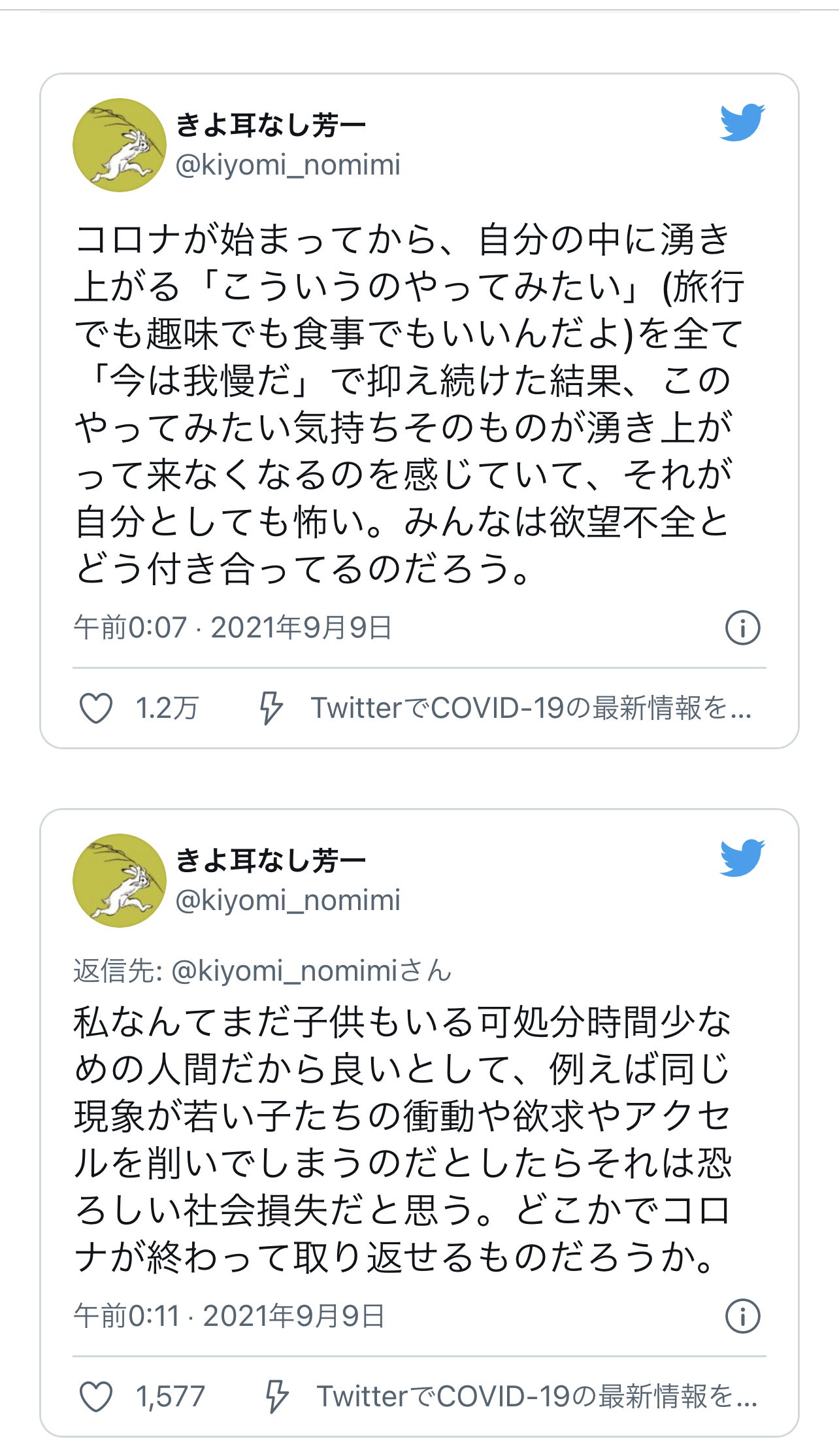The height and width of the screenshot is (1456, 839).
Task: Open the Twitter bird logo on the first tweet
Action: click(742, 122)
